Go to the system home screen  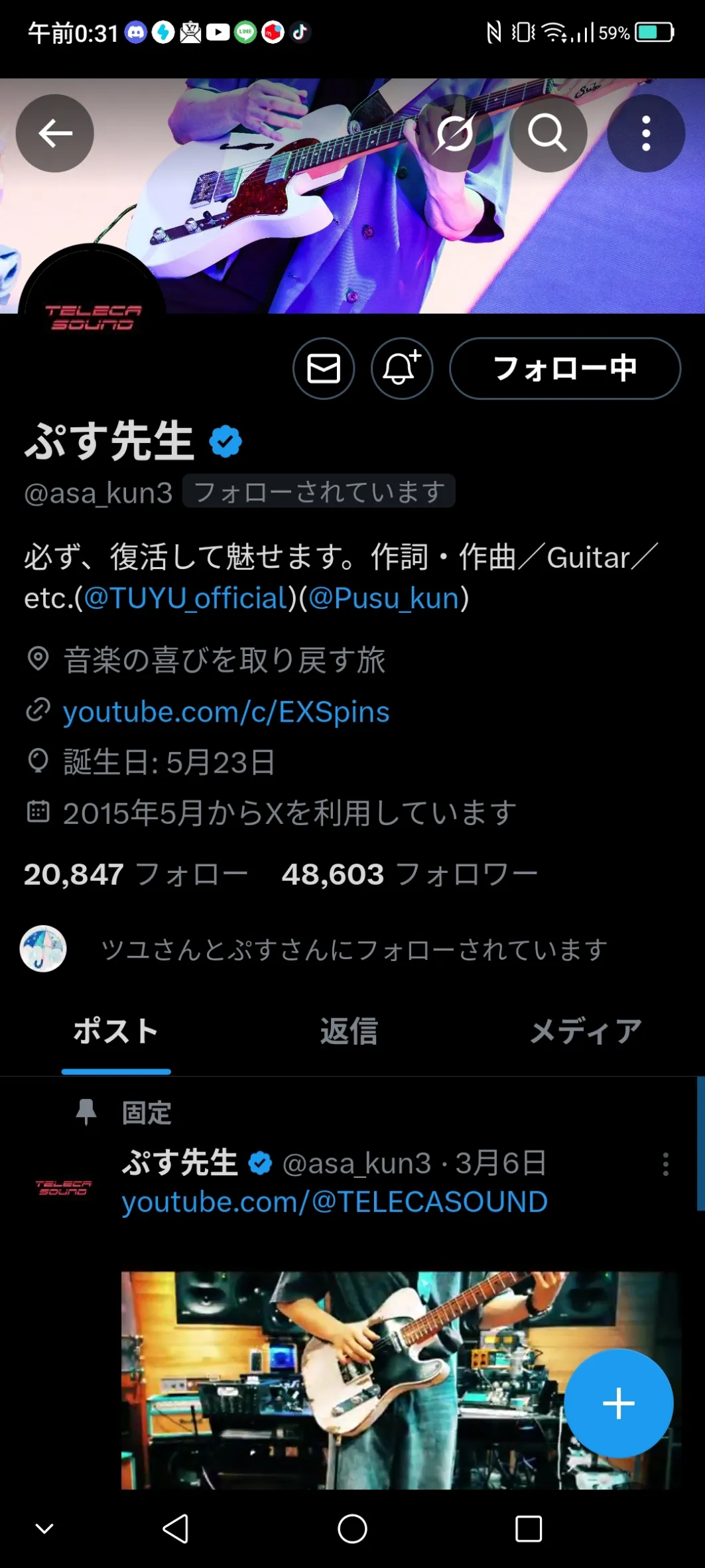pos(352,1529)
